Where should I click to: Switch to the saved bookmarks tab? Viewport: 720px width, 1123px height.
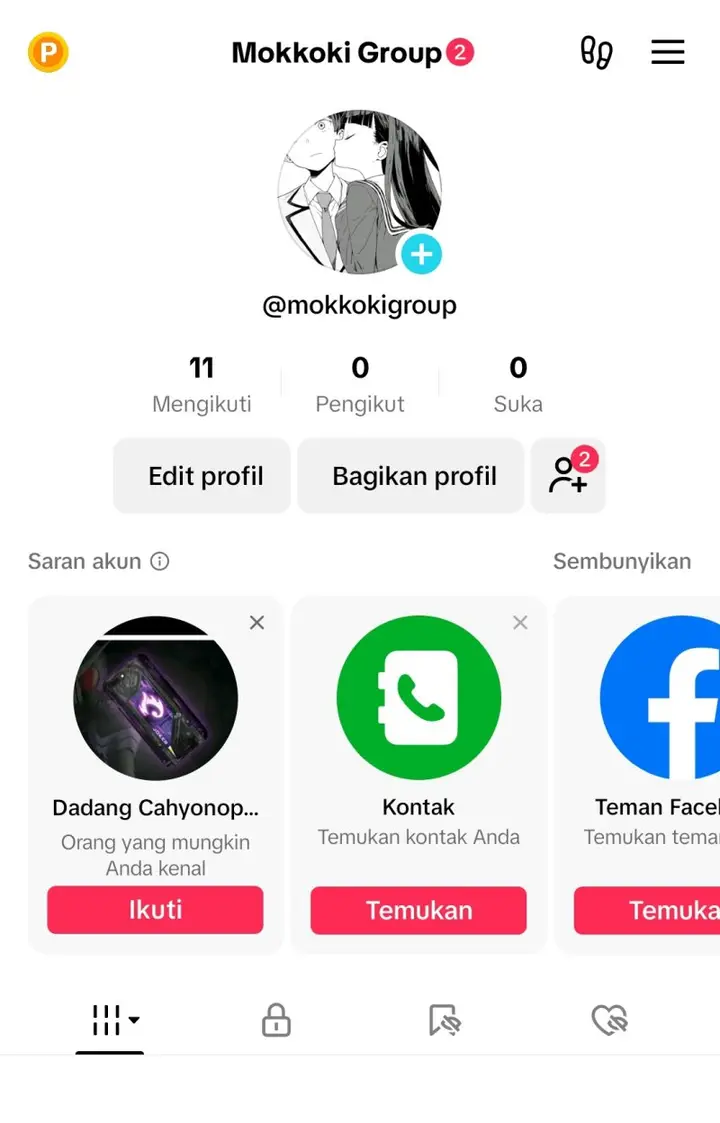pyautogui.click(x=443, y=1020)
